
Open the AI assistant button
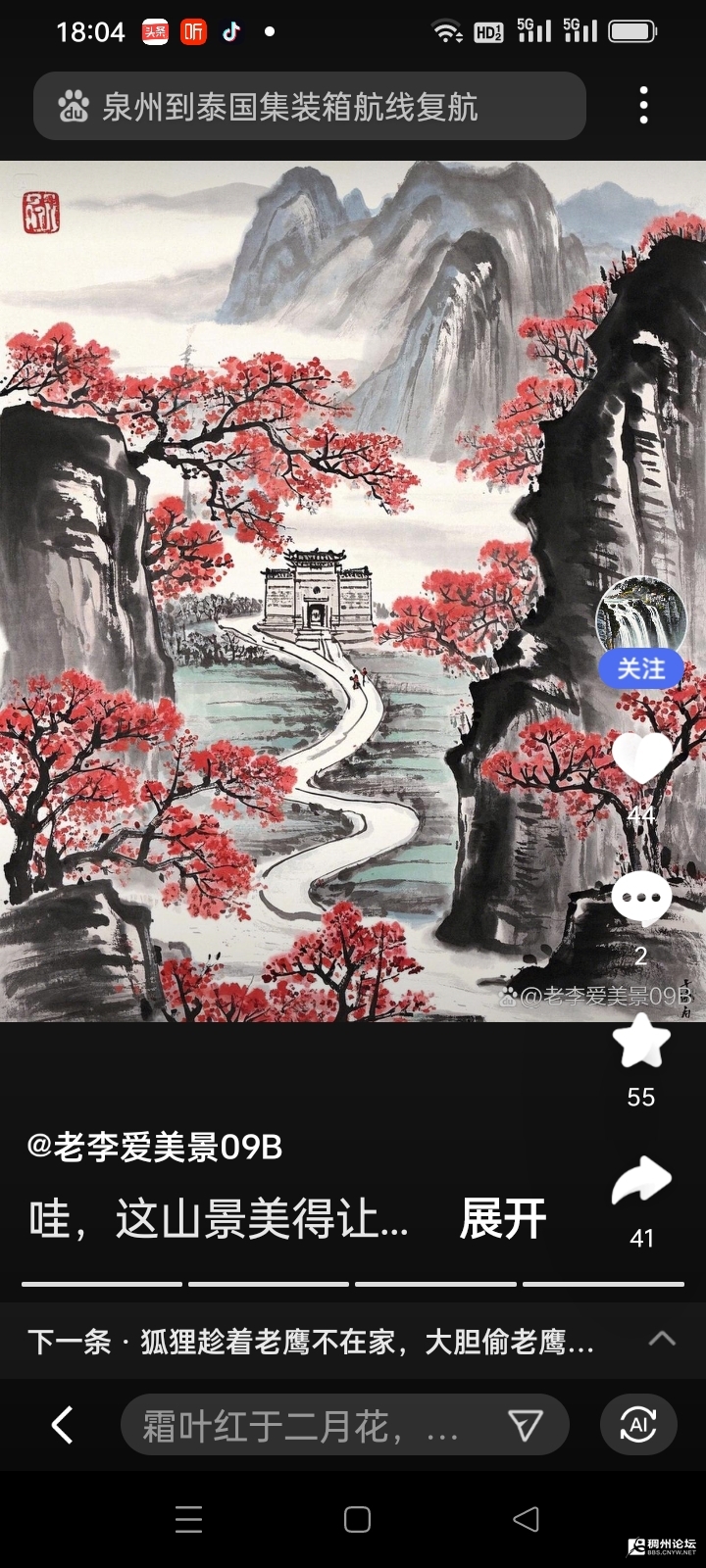[x=638, y=1425]
